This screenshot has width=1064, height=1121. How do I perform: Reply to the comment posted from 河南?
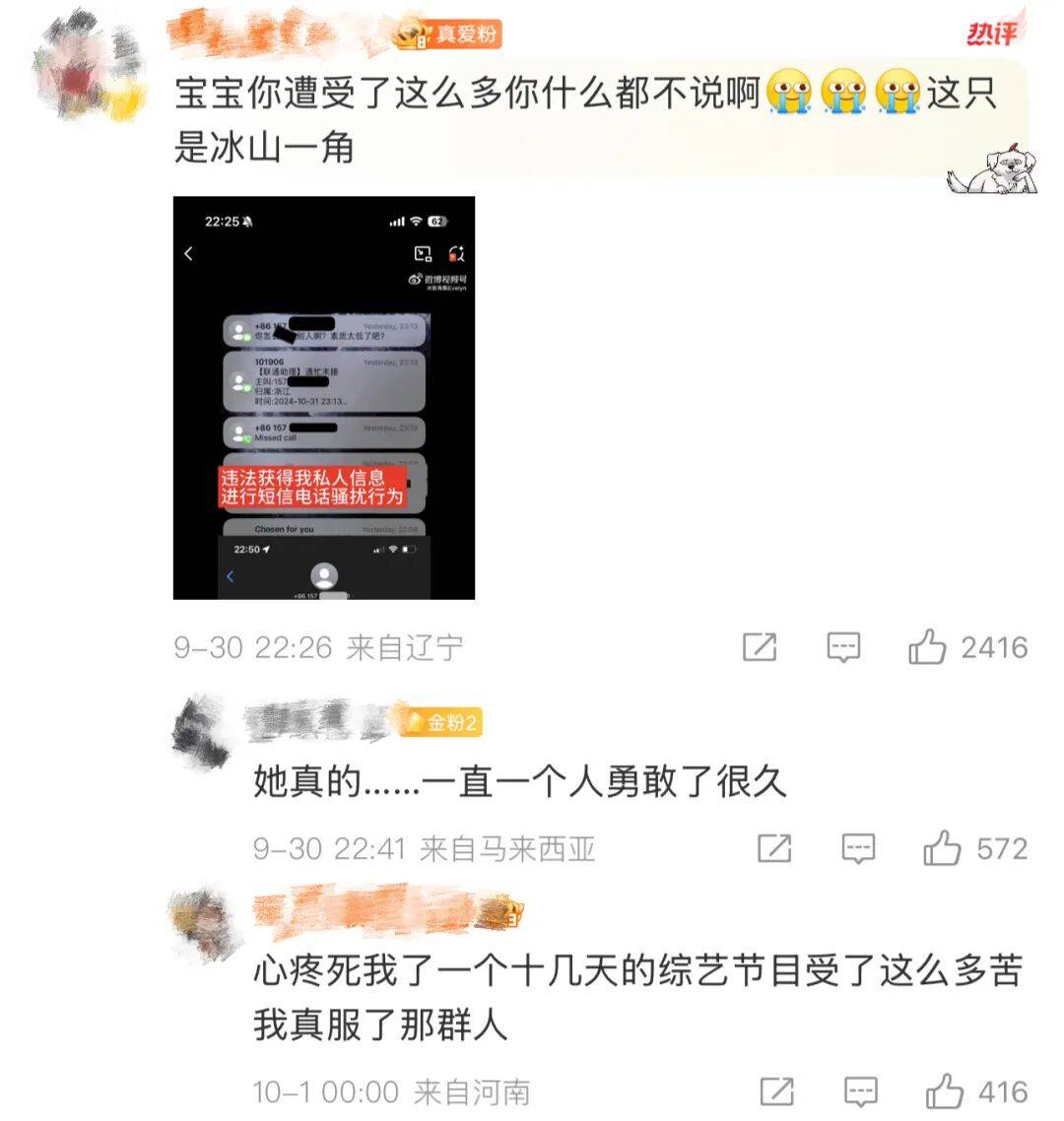click(x=861, y=1091)
